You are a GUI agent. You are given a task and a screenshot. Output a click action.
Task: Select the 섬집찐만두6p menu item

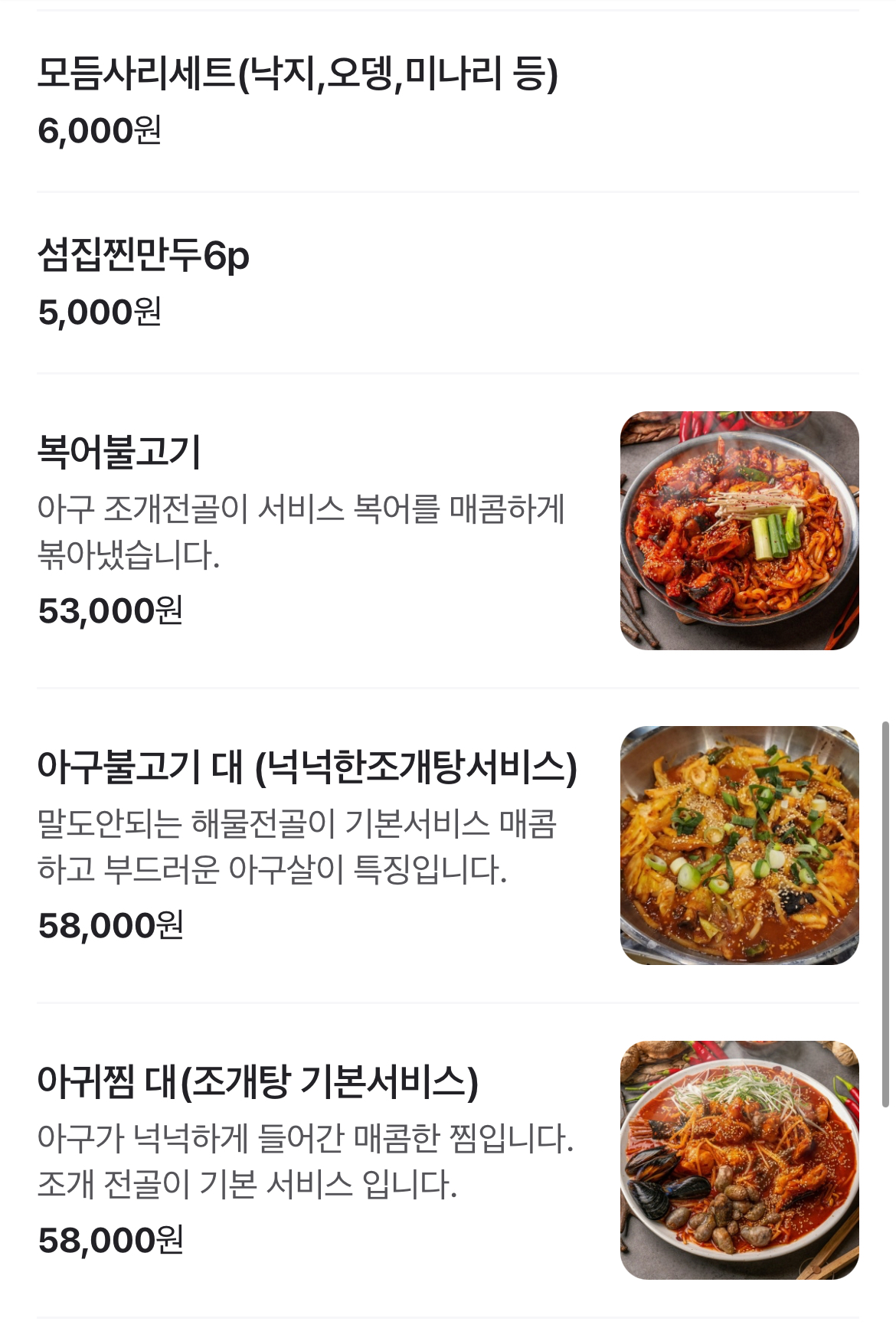(144, 256)
